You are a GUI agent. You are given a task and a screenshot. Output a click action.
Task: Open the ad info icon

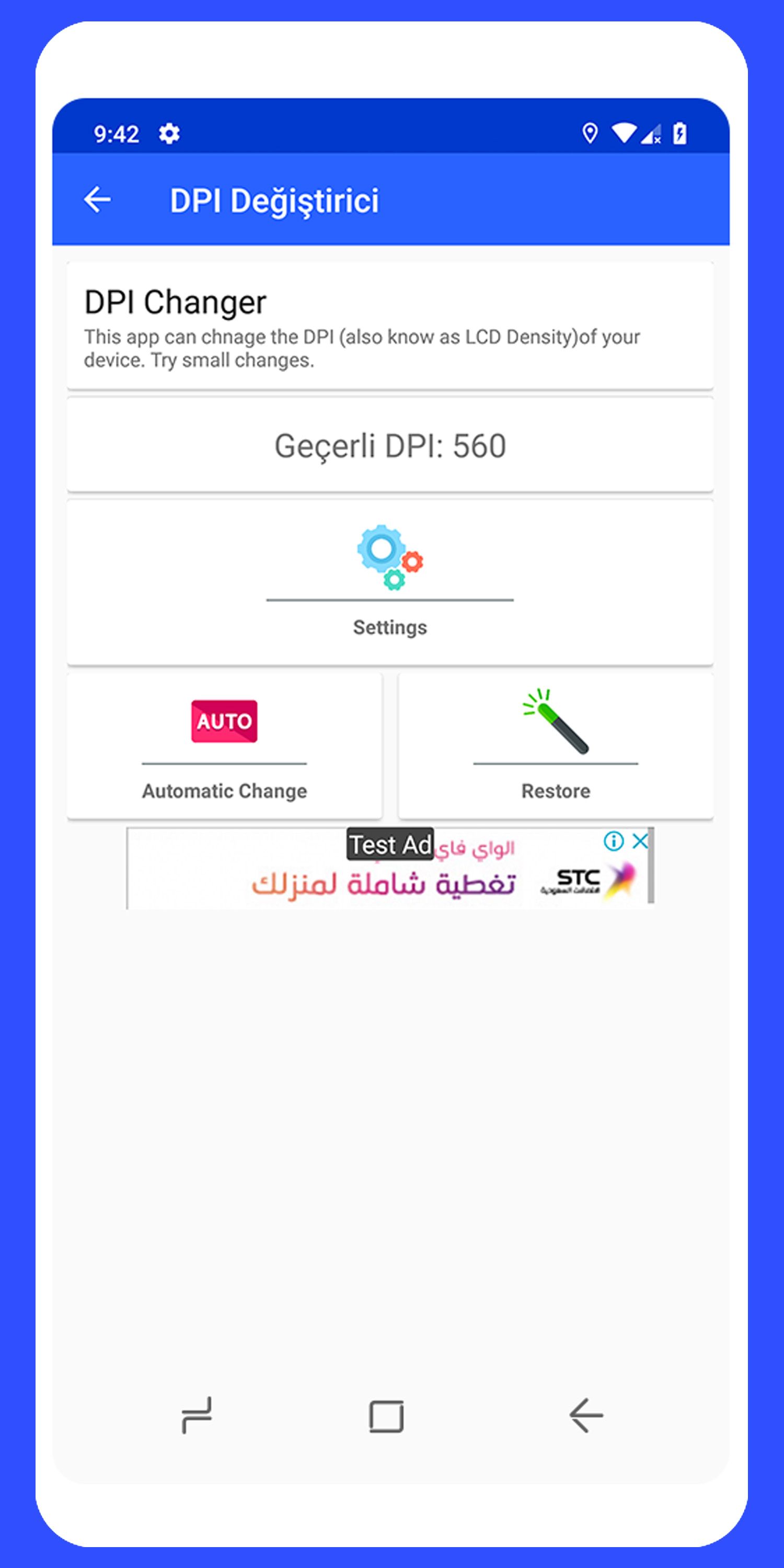point(613,841)
